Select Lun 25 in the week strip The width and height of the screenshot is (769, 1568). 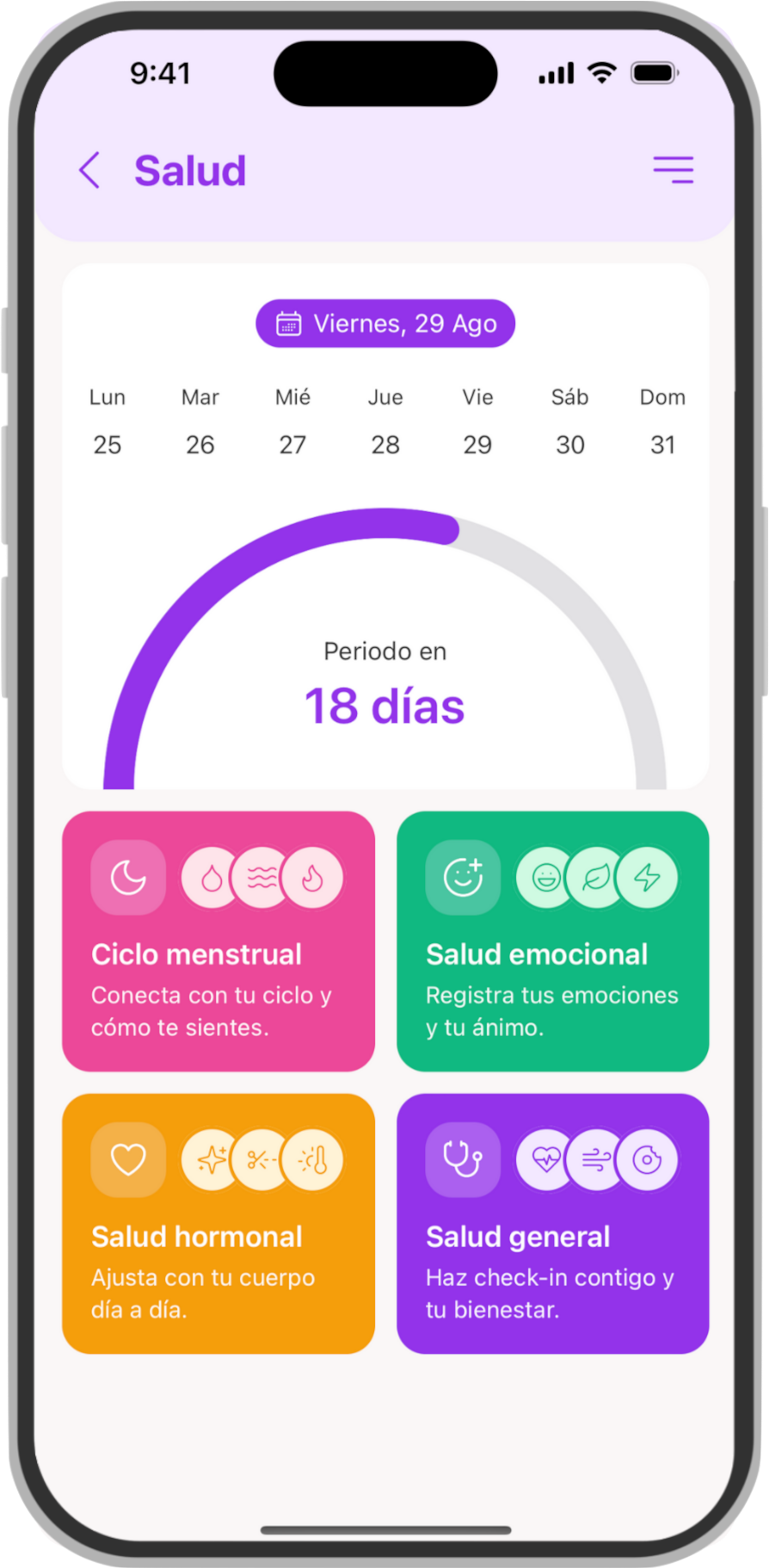click(108, 423)
